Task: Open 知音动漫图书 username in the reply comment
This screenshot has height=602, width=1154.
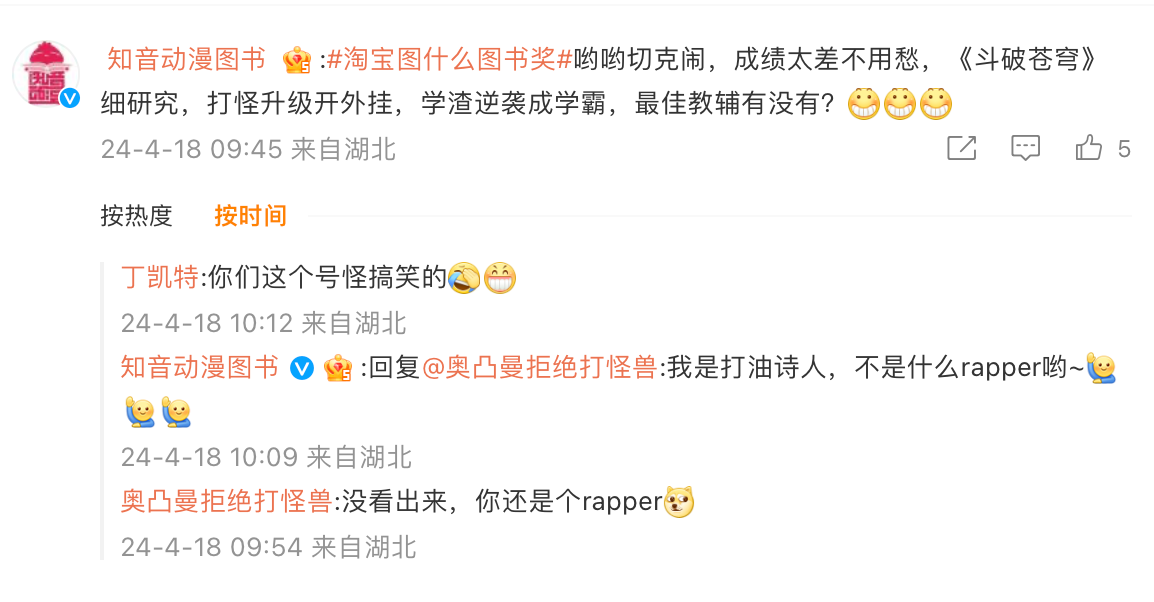Action: click(x=200, y=368)
